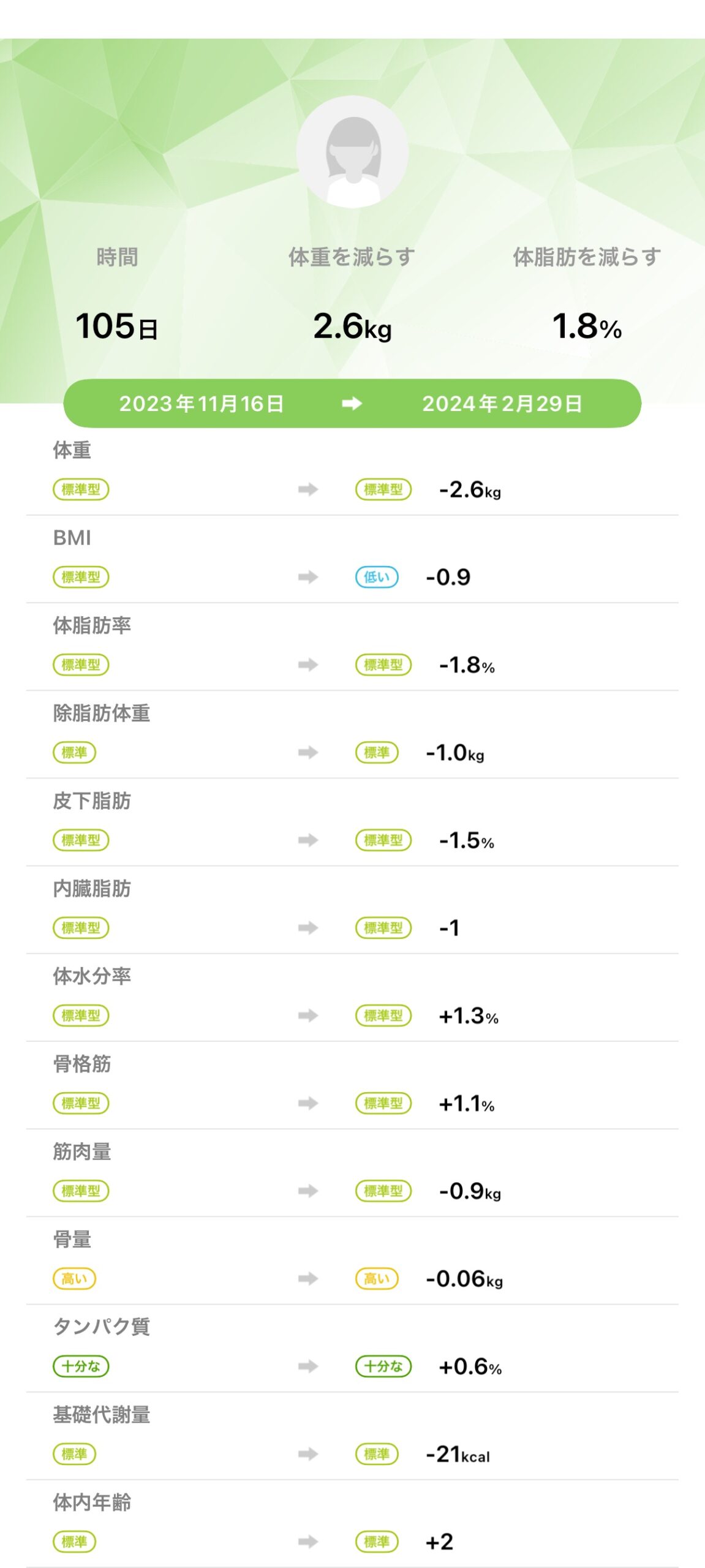Viewport: 705px width, 1568px height.
Task: Open the 2023年11月16日 date selector
Action: coord(202,403)
